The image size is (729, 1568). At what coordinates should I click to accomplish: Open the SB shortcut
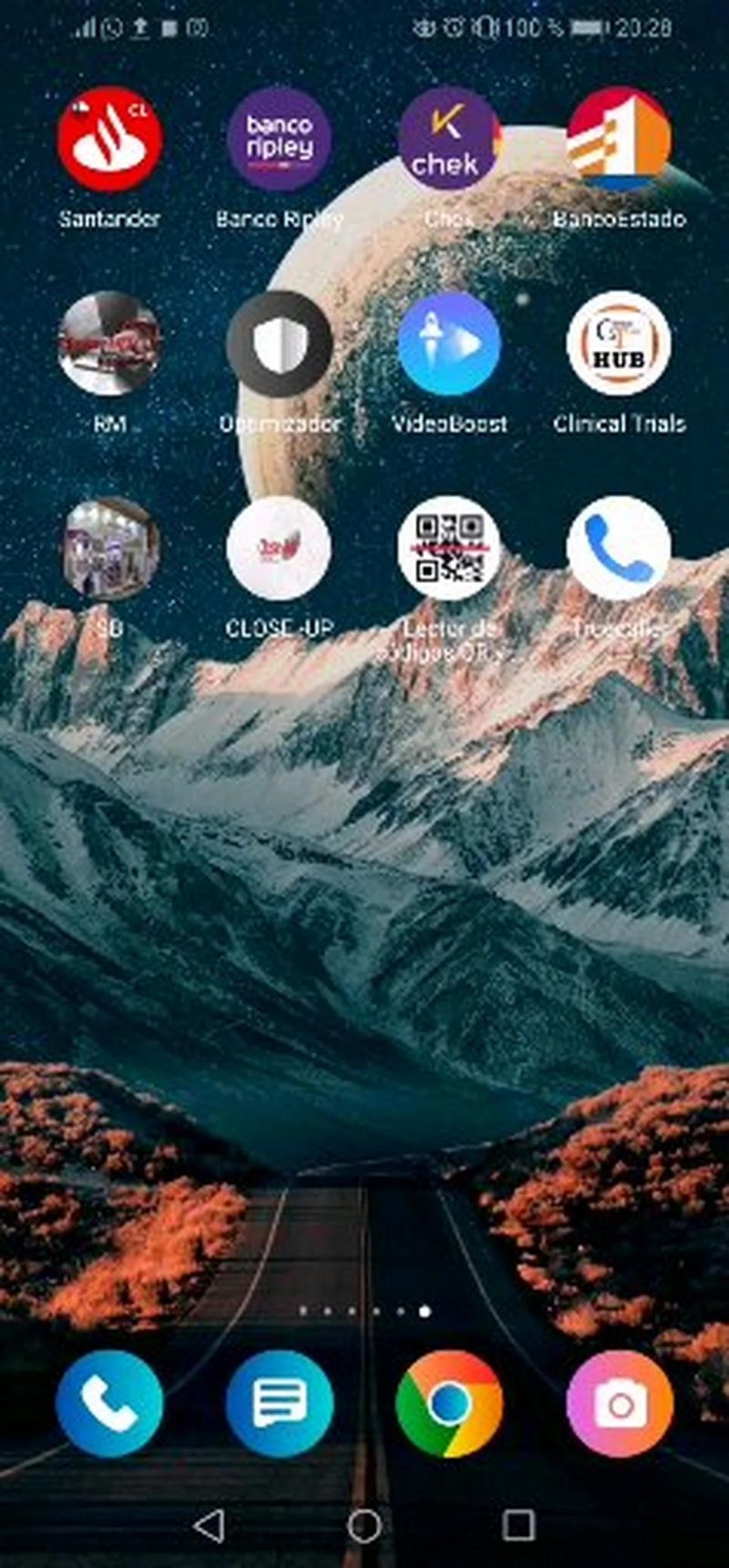(x=109, y=548)
